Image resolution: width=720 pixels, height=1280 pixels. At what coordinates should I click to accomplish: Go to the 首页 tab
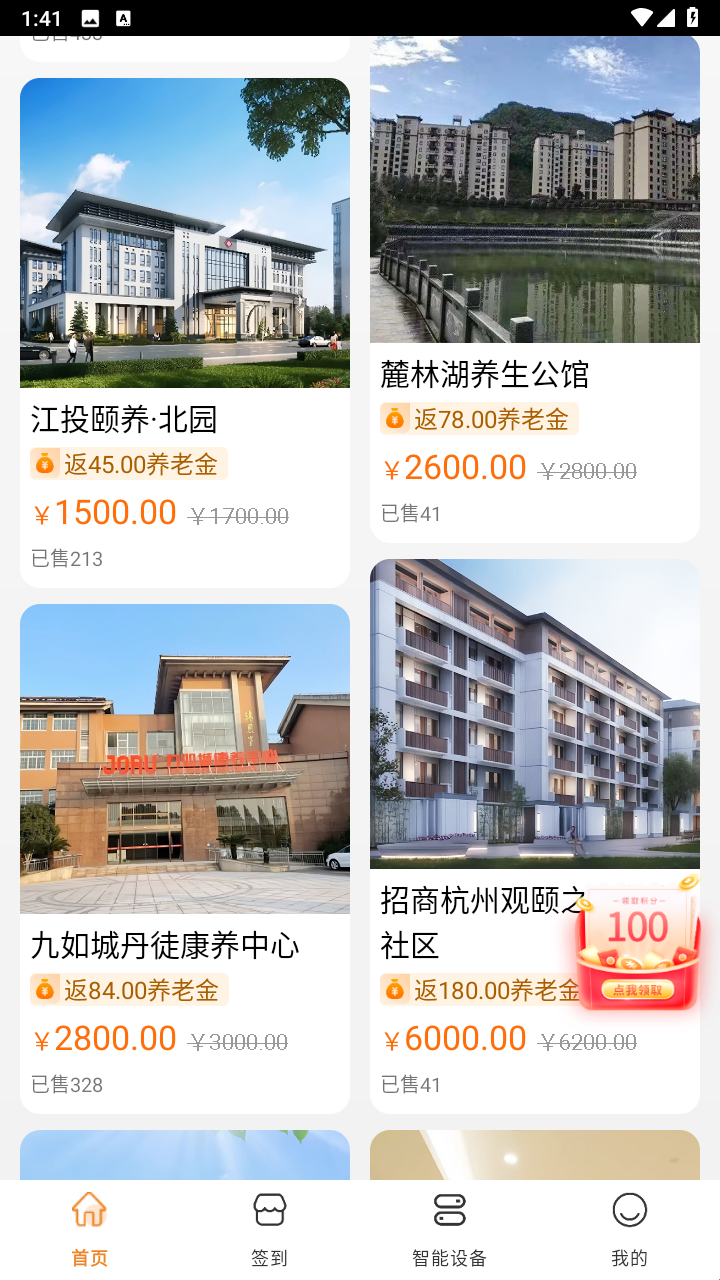click(x=89, y=1228)
